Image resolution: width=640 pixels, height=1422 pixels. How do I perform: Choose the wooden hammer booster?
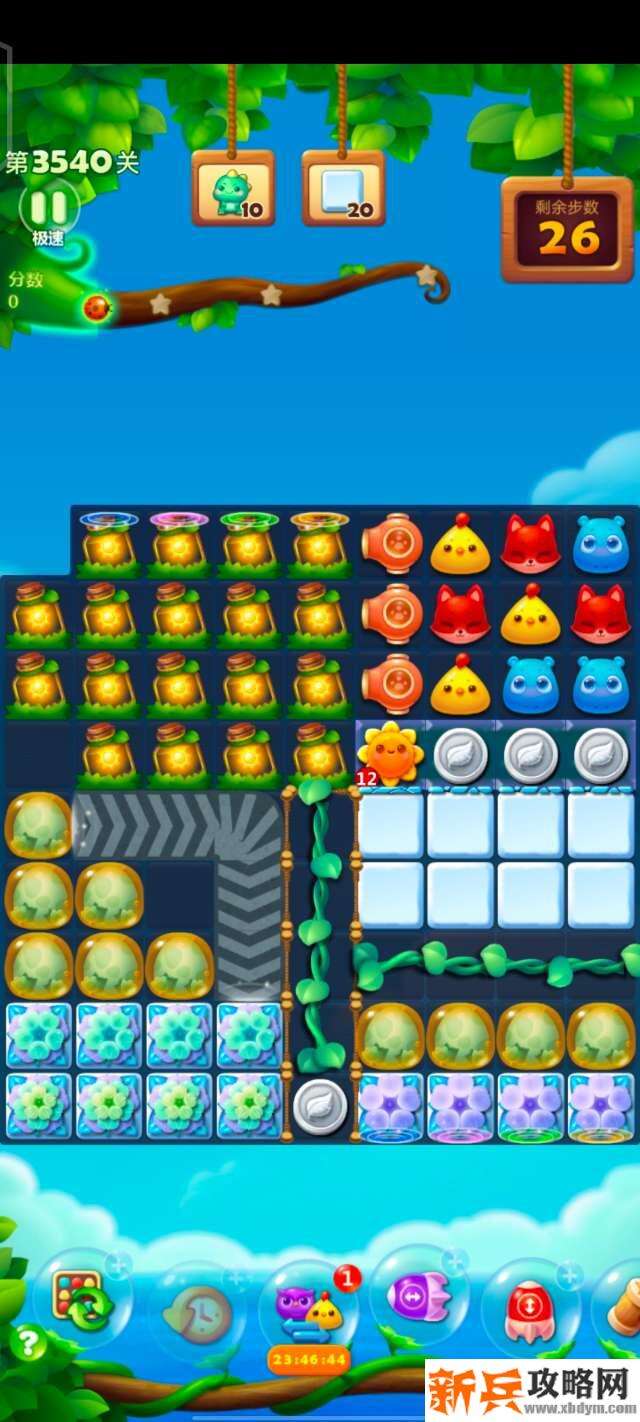[620, 1305]
